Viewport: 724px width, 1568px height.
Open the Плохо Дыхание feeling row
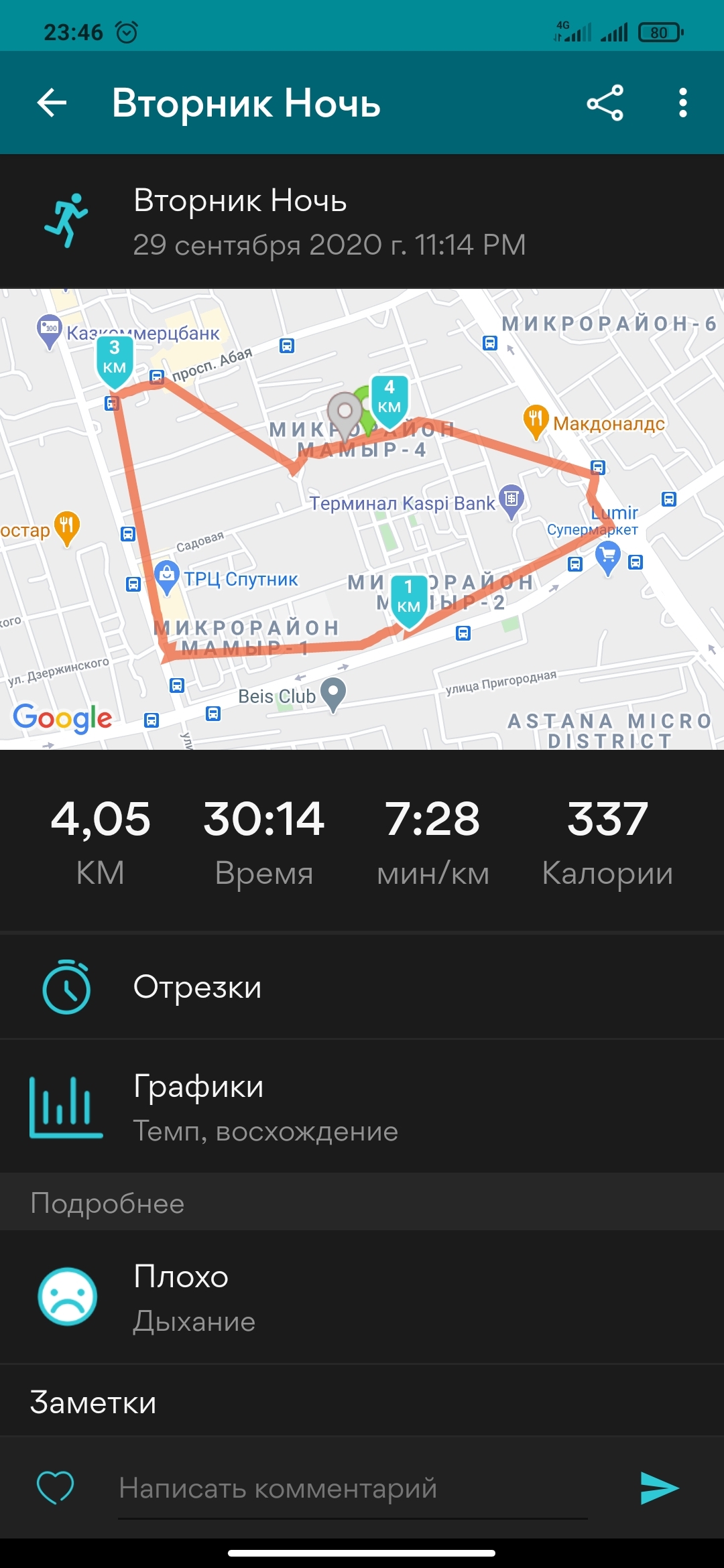362,1297
